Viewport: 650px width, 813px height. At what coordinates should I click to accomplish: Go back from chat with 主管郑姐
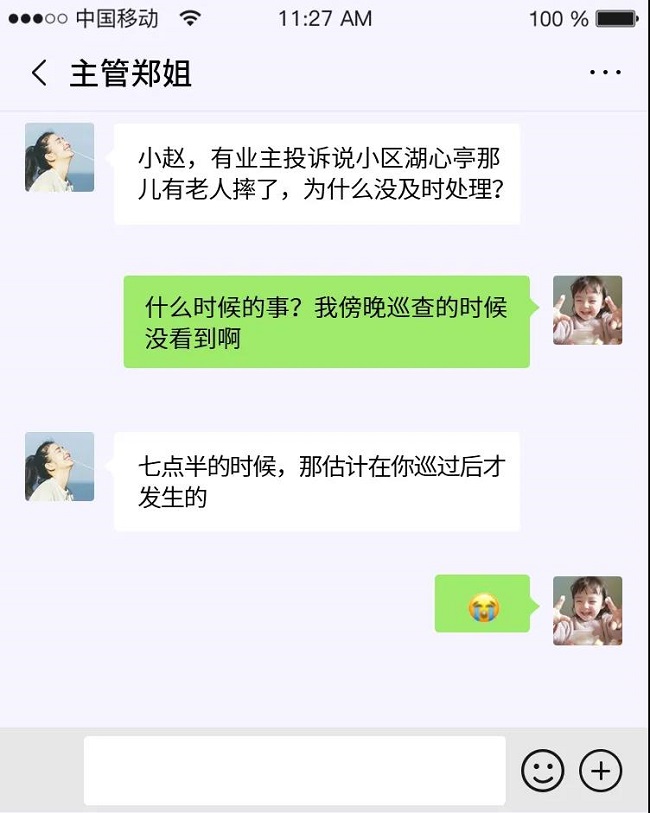[39, 73]
